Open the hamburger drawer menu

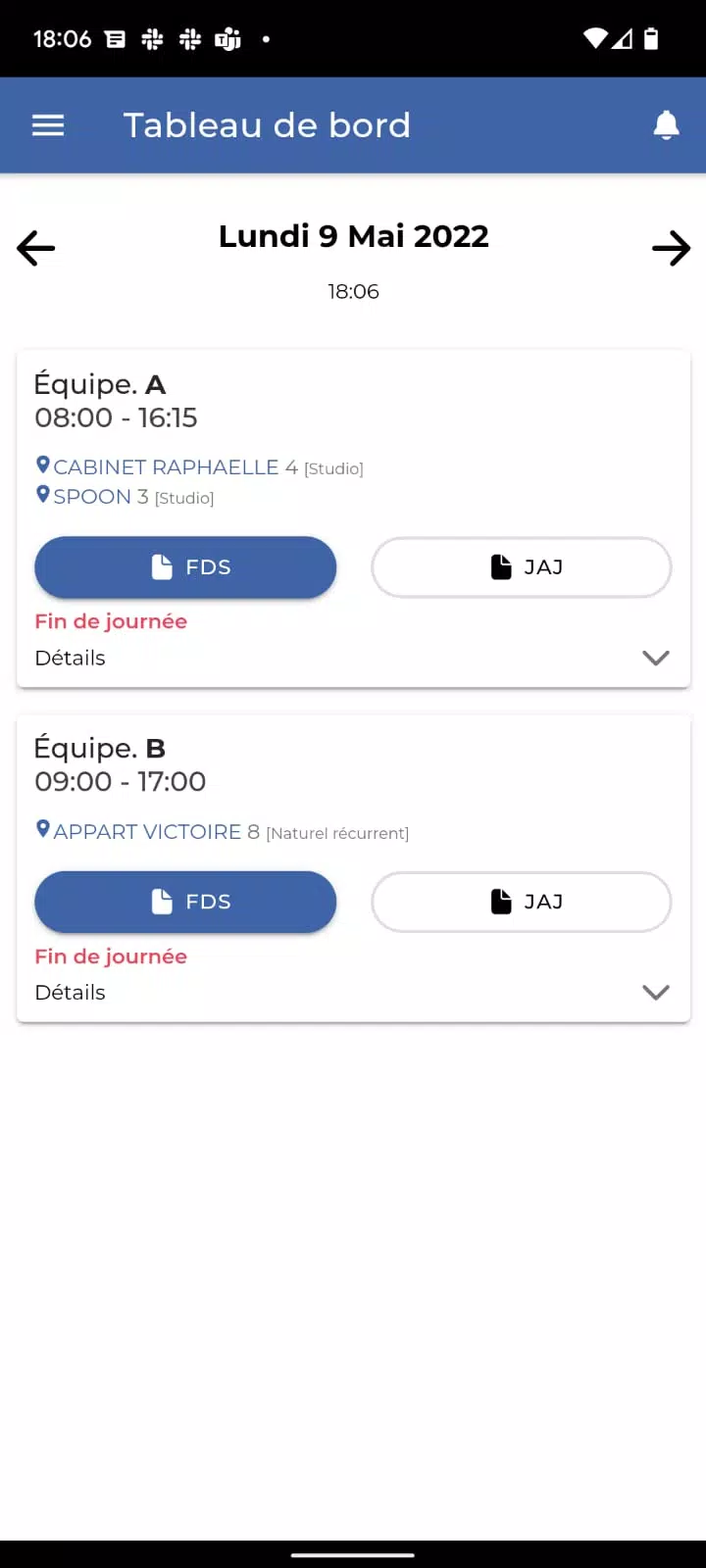[48, 125]
